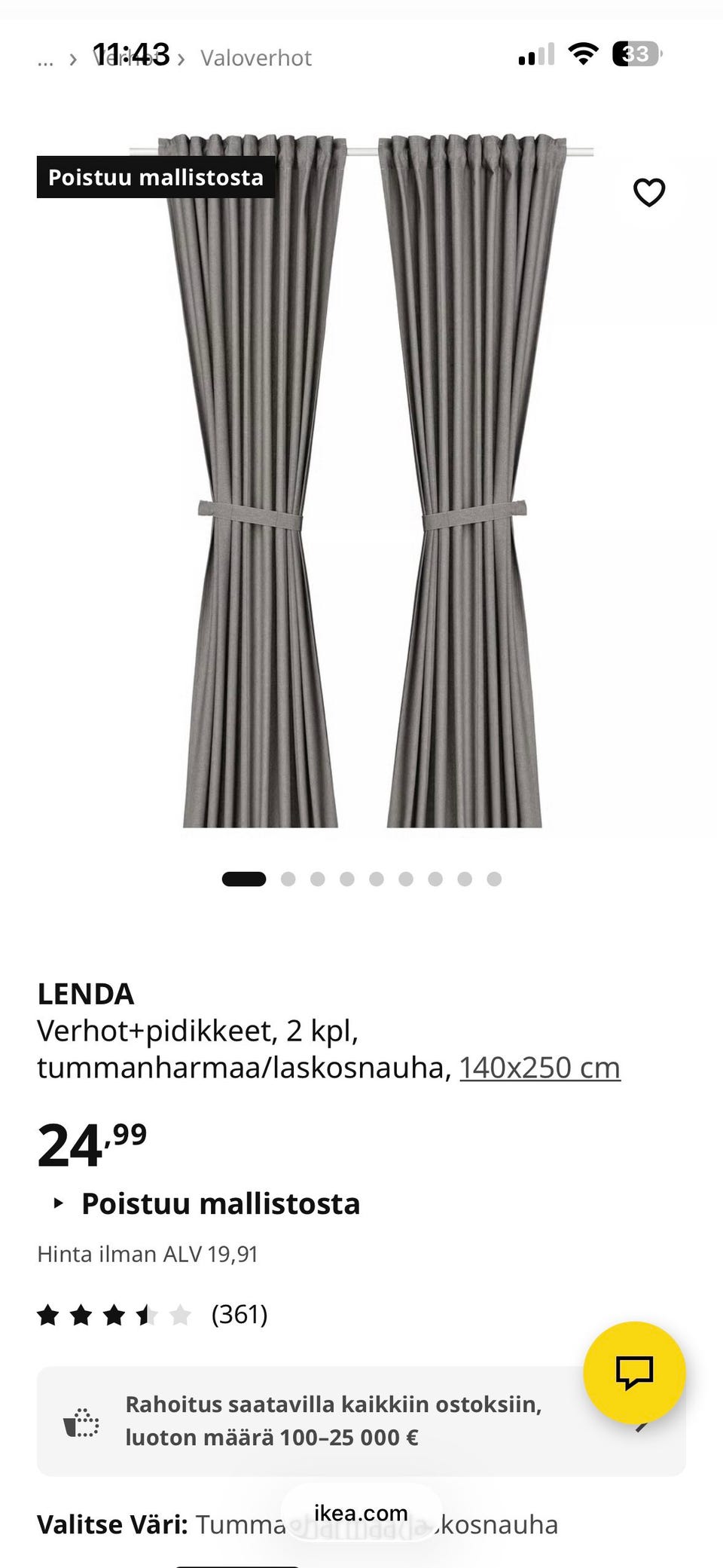Image resolution: width=723 pixels, height=1568 pixels.
Task: Open the collapsed breadcrumb ellipsis
Action: [x=45, y=60]
